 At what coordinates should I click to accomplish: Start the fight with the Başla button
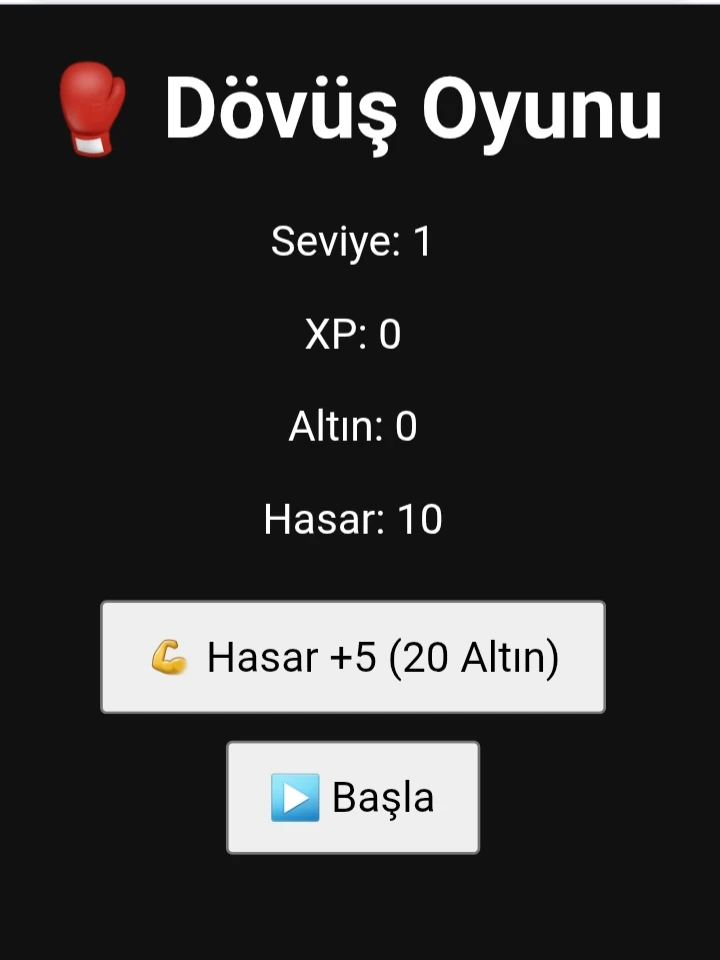click(x=352, y=797)
